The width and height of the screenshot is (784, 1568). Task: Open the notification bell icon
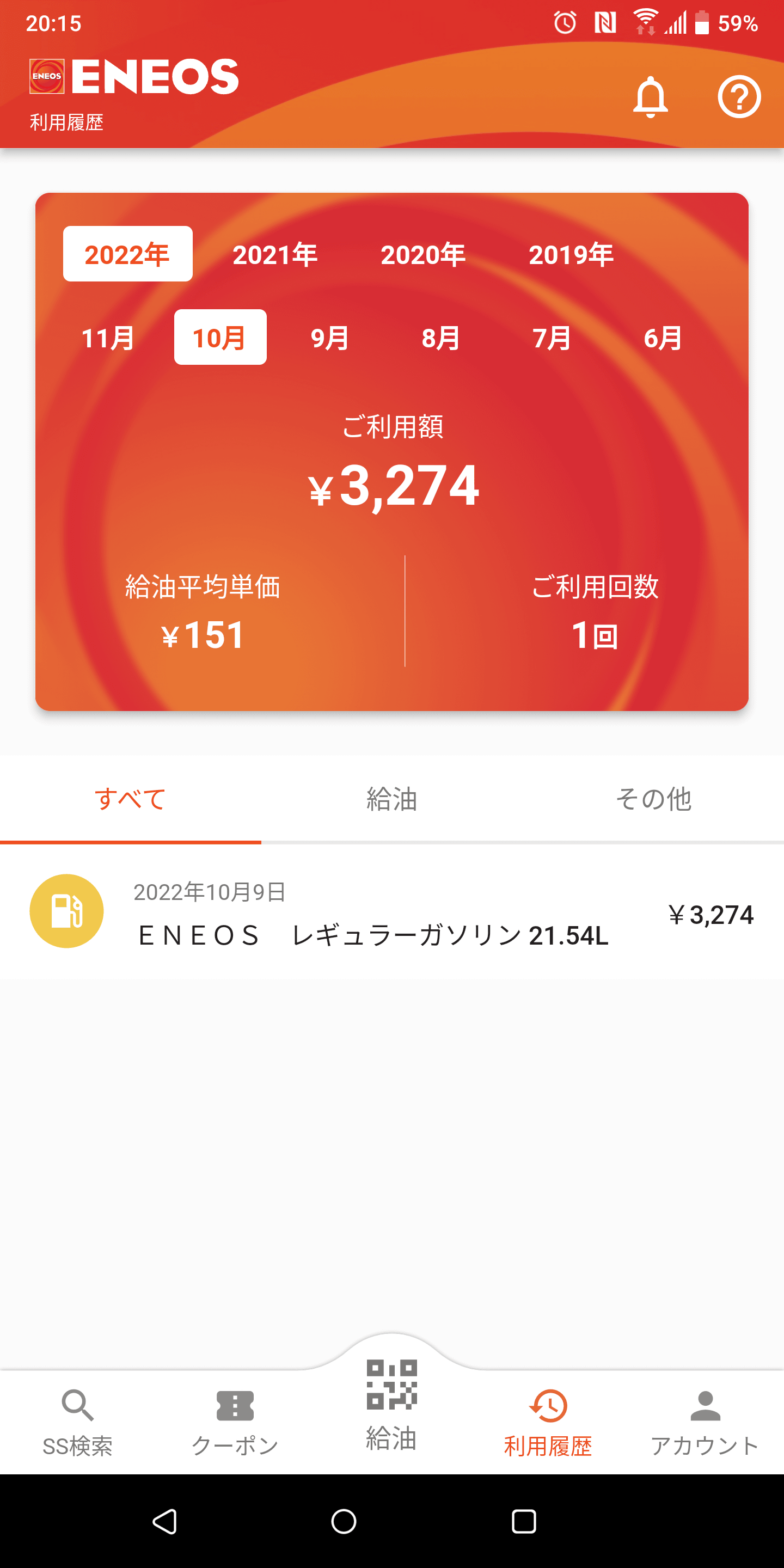tap(651, 97)
